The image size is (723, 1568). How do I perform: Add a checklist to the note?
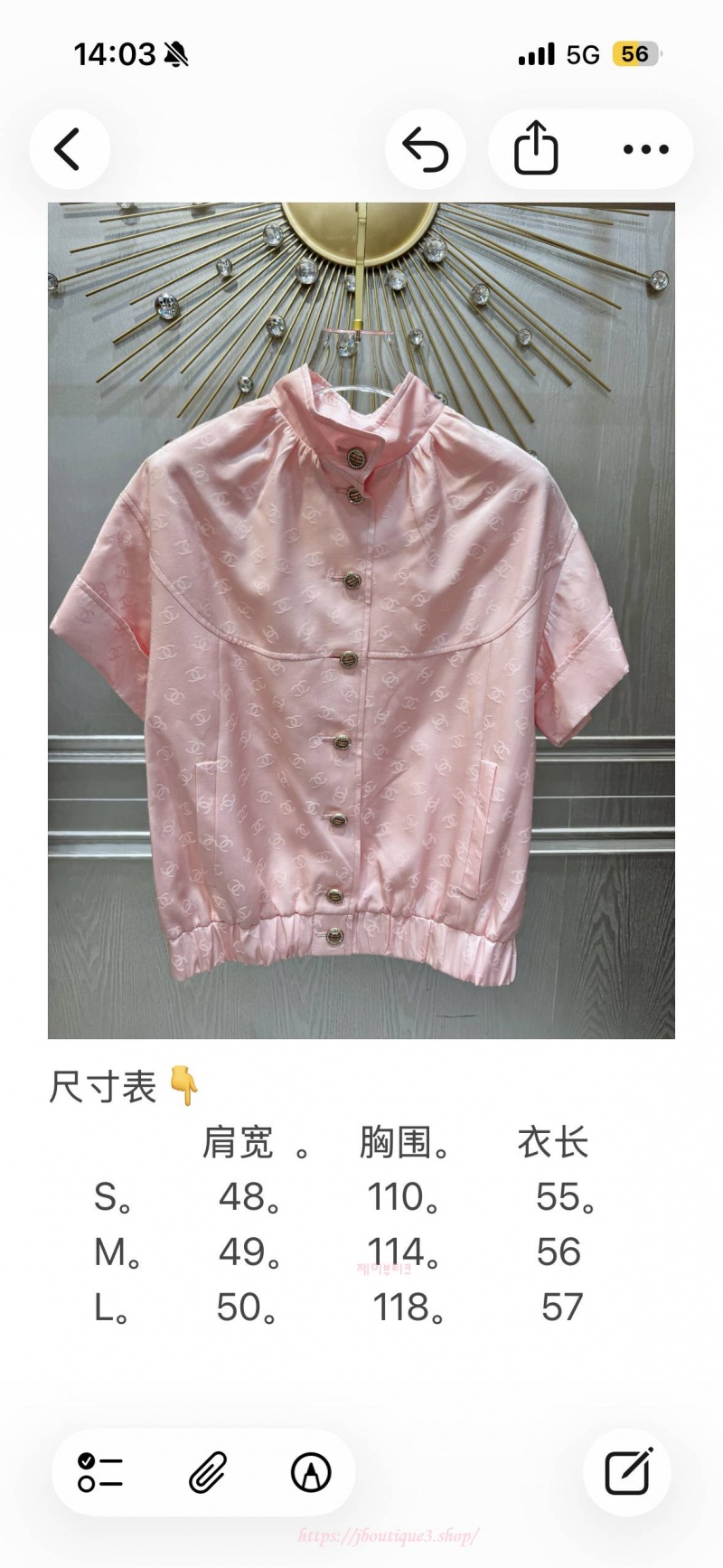click(100, 1472)
